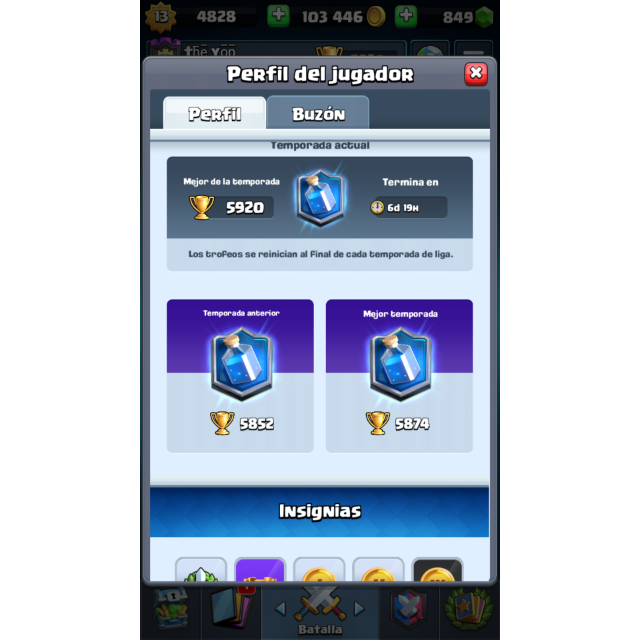
Task: Add more gold with the plus button
Action: click(x=279, y=16)
